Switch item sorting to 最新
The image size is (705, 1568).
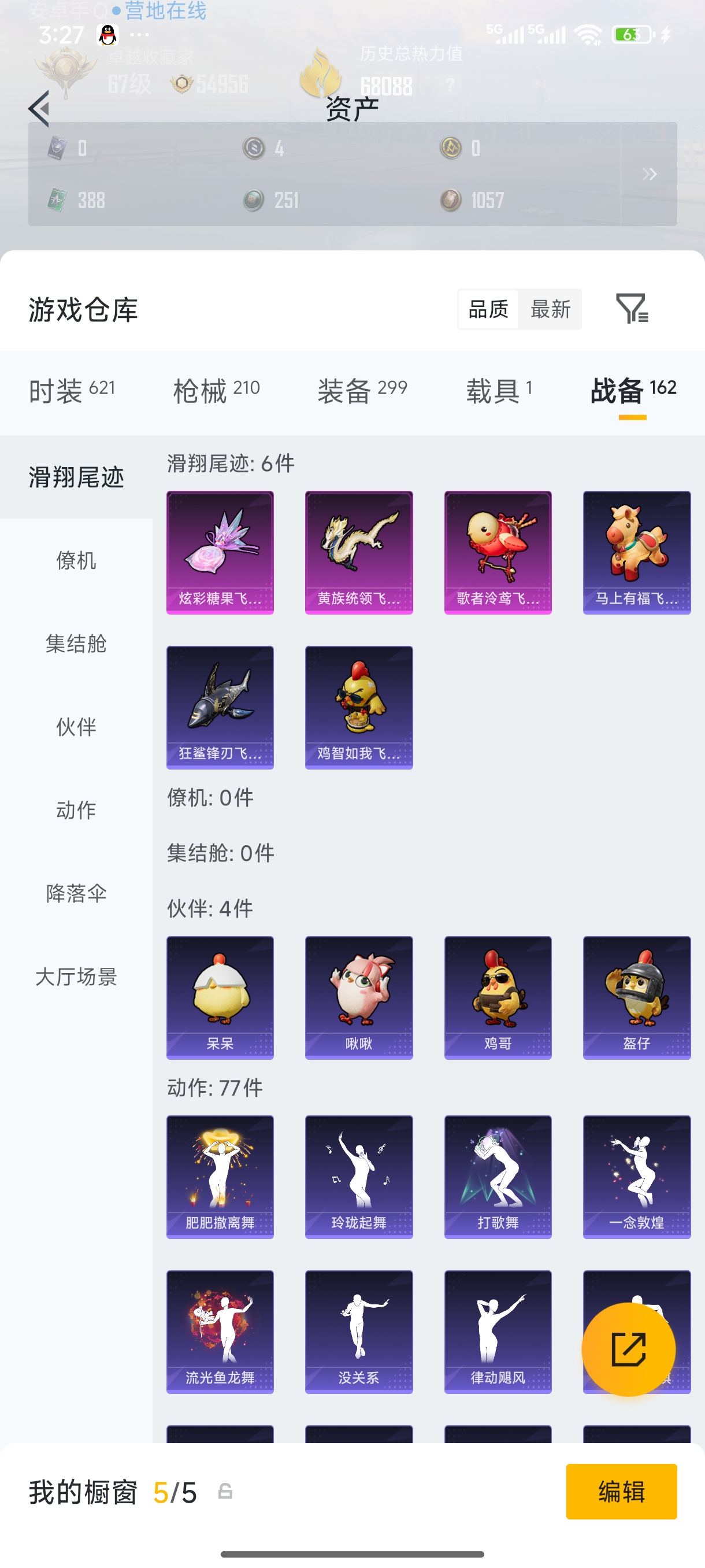[x=551, y=309]
